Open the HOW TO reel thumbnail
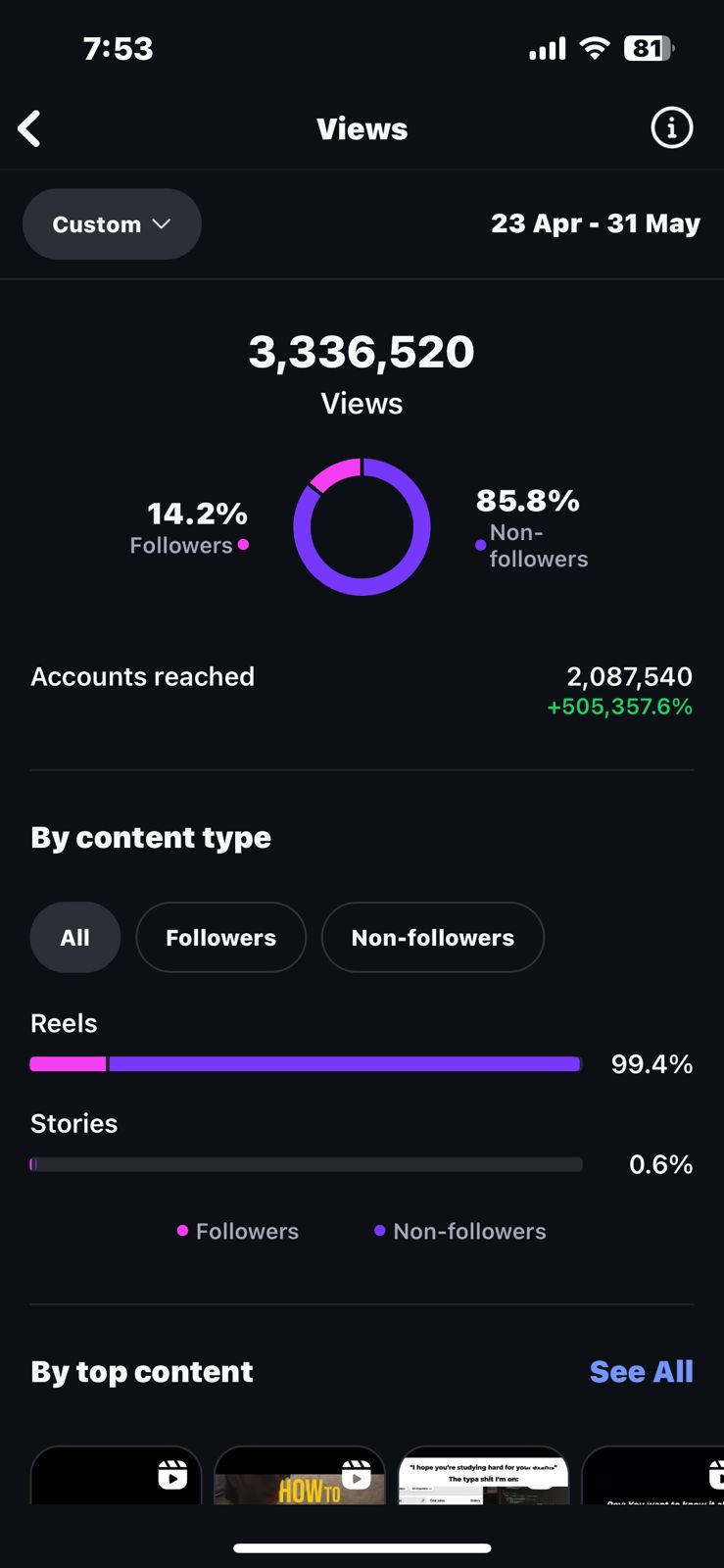Viewport: 724px width, 1568px height. (300, 1478)
